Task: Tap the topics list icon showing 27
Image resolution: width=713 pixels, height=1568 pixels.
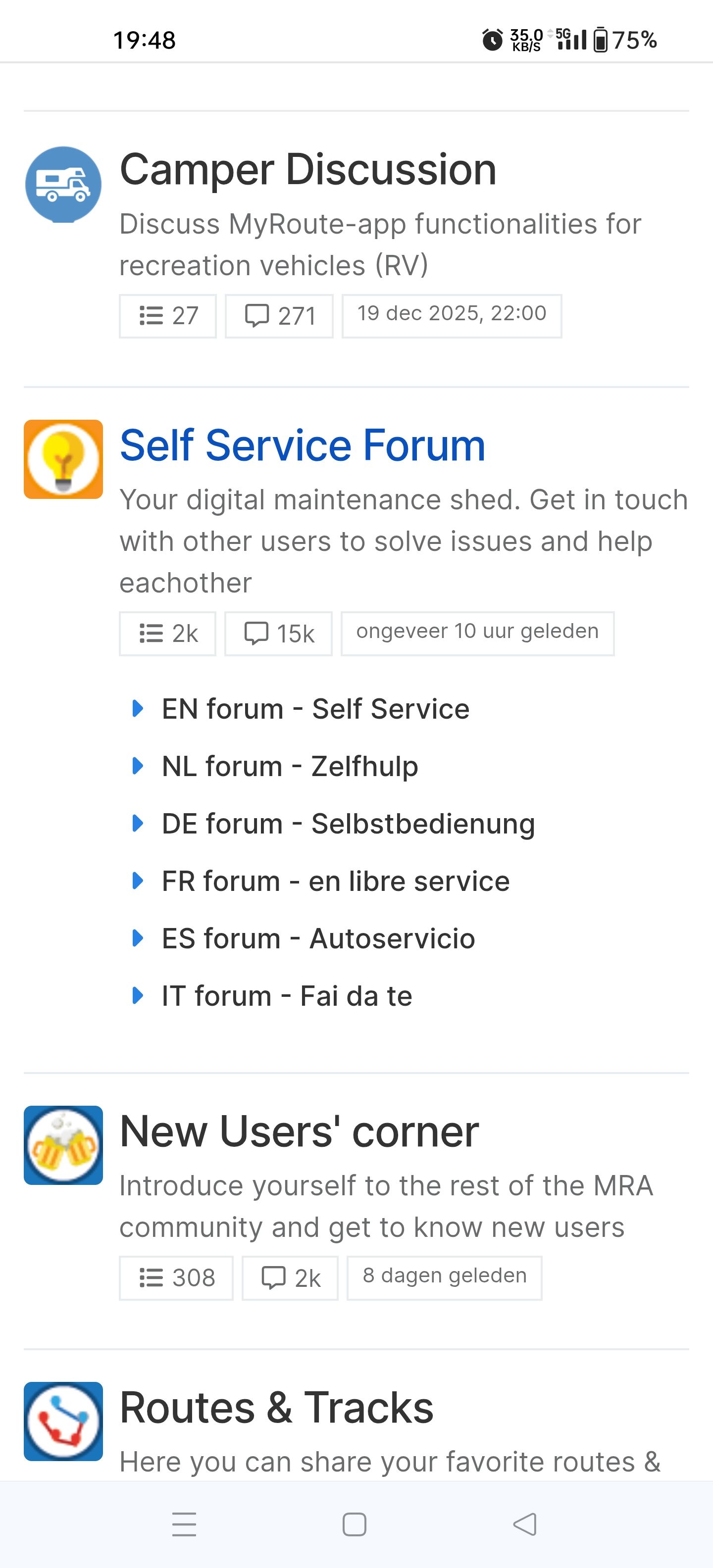Action: (167, 315)
